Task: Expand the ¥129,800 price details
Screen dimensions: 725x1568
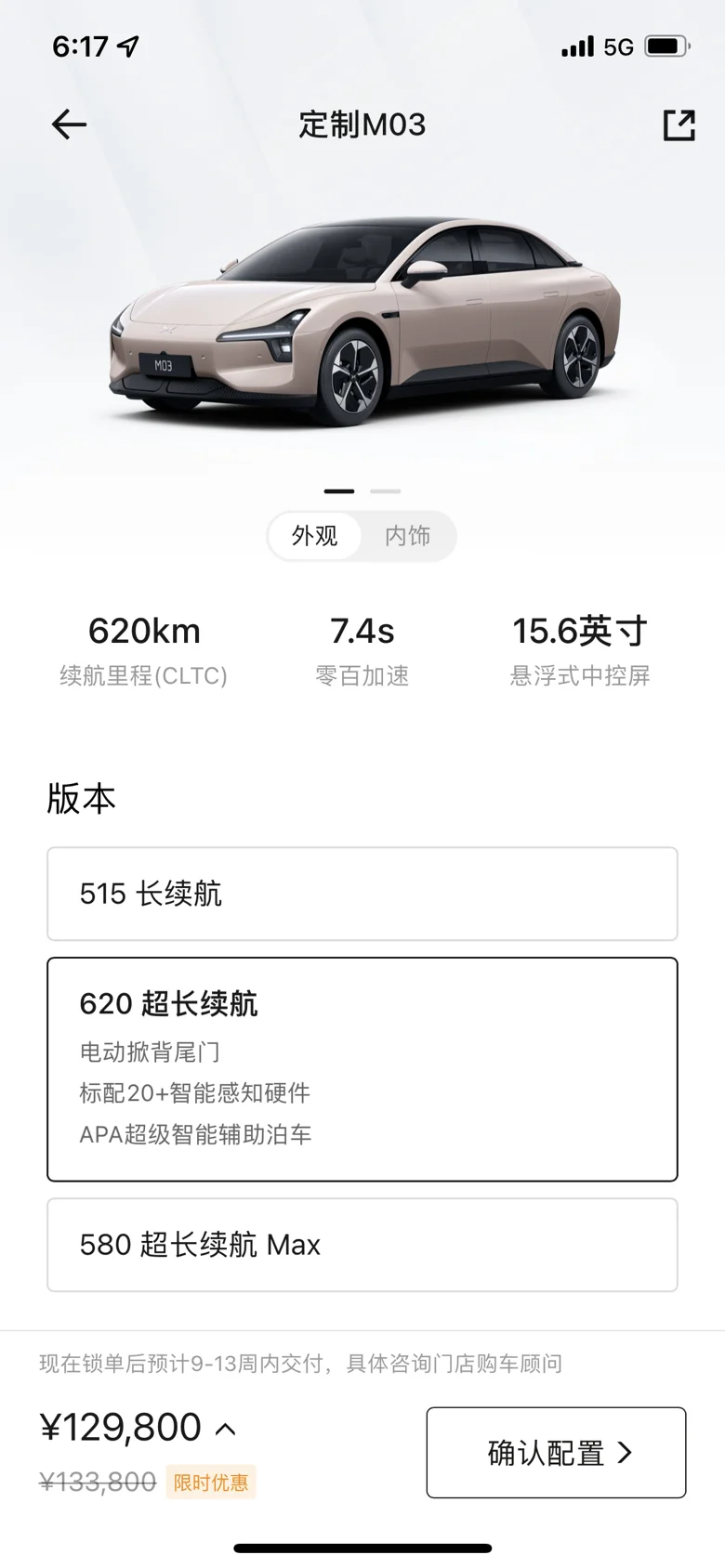Action: 226,1429
